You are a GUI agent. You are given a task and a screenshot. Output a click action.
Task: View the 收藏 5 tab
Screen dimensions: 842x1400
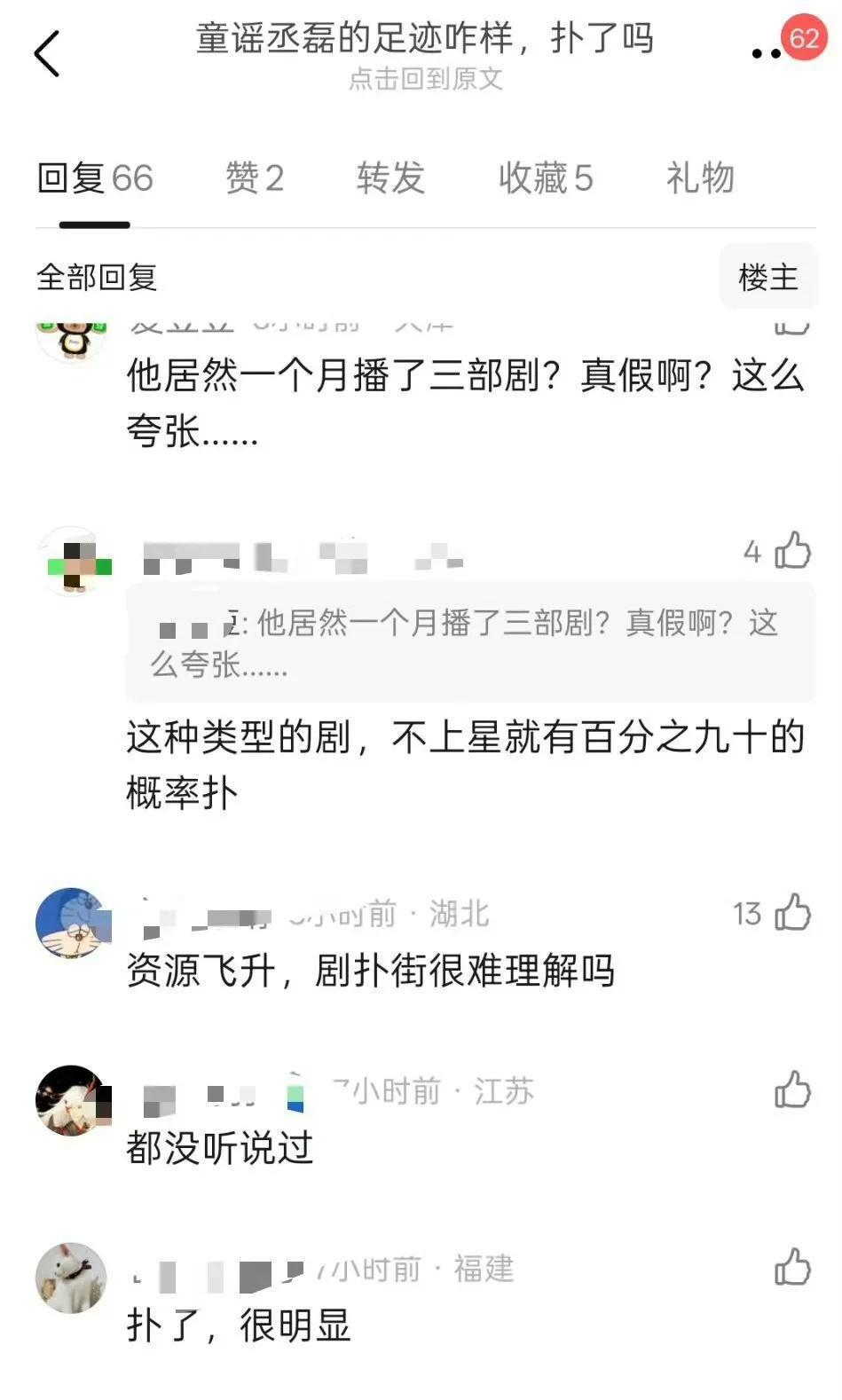(x=545, y=178)
